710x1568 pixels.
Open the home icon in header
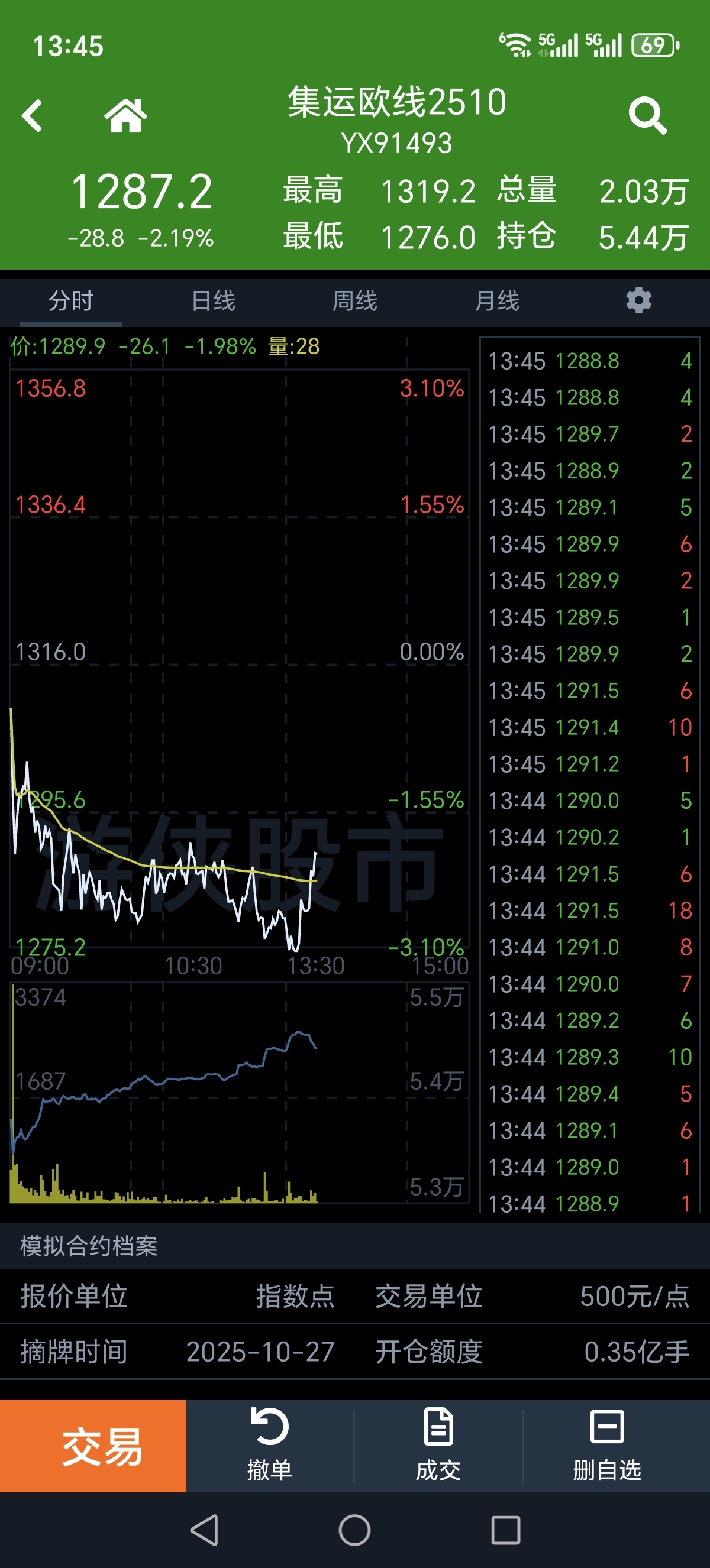(x=125, y=115)
